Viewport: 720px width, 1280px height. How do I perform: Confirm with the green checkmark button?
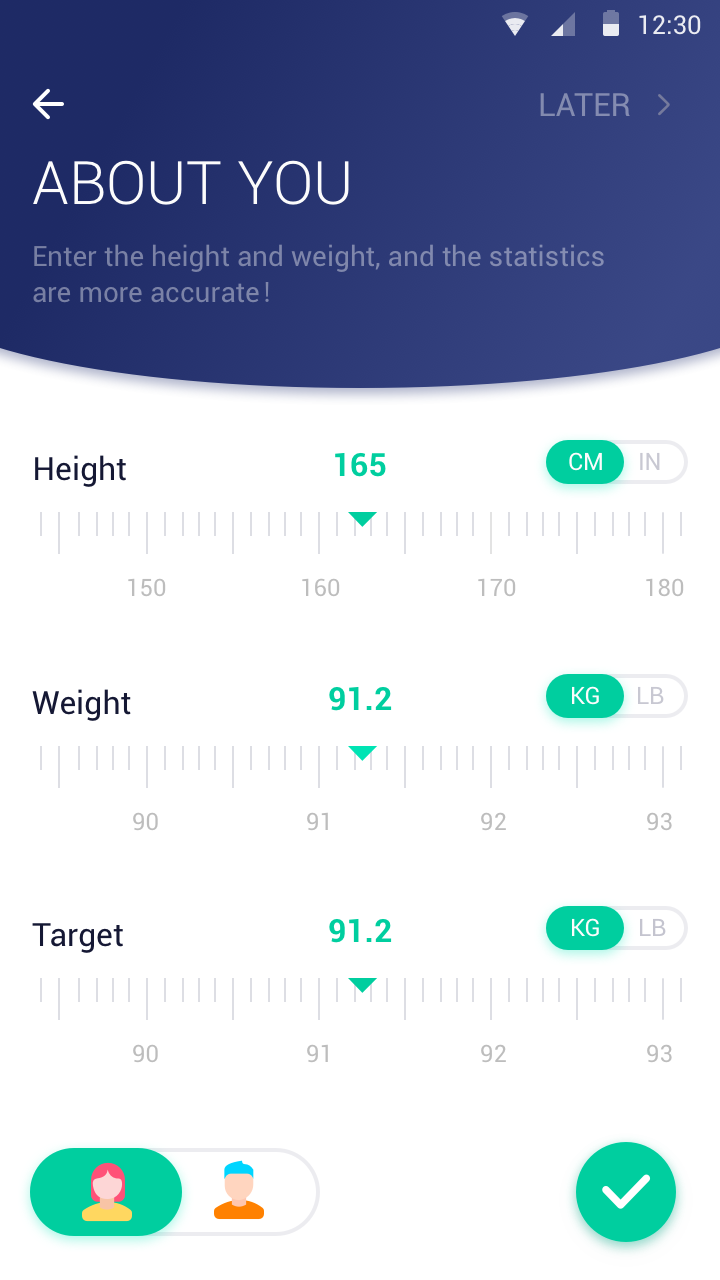pyautogui.click(x=626, y=1192)
